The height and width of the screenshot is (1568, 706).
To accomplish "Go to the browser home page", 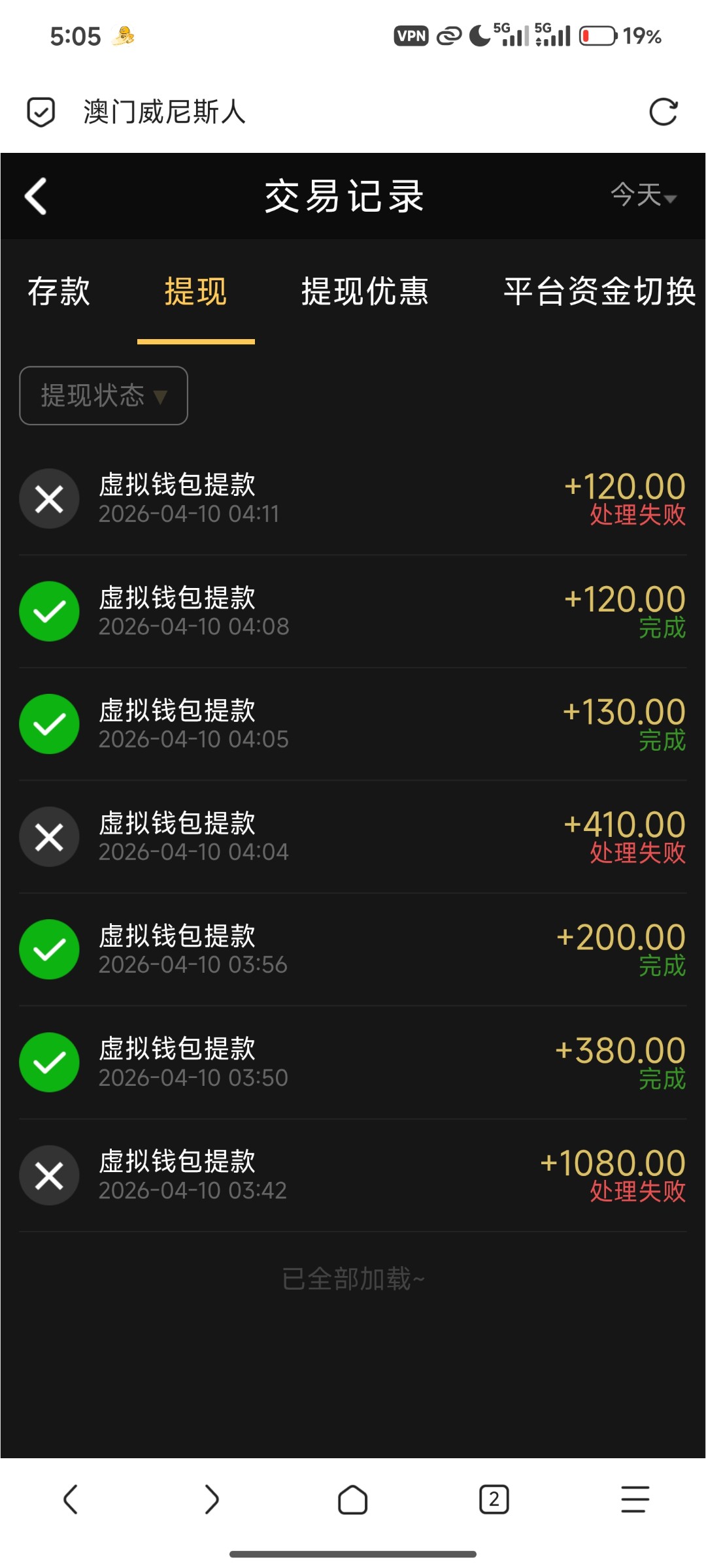I will [x=352, y=1499].
